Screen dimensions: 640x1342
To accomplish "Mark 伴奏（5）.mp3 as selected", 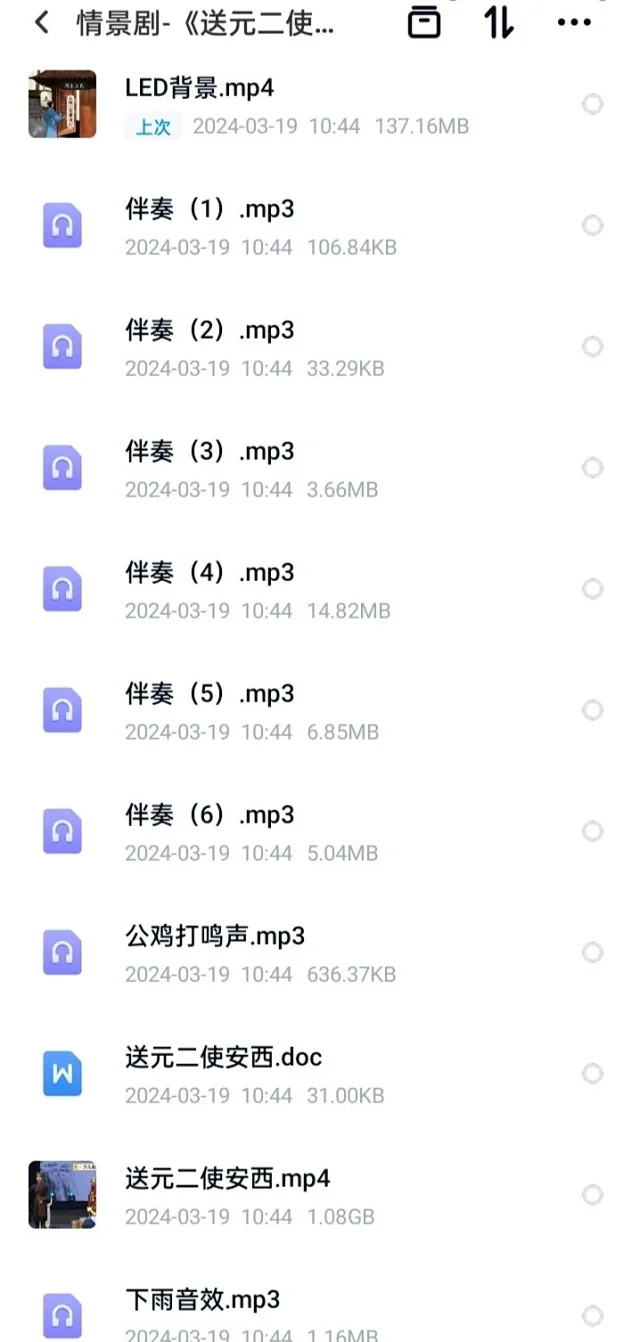I will coord(593,710).
